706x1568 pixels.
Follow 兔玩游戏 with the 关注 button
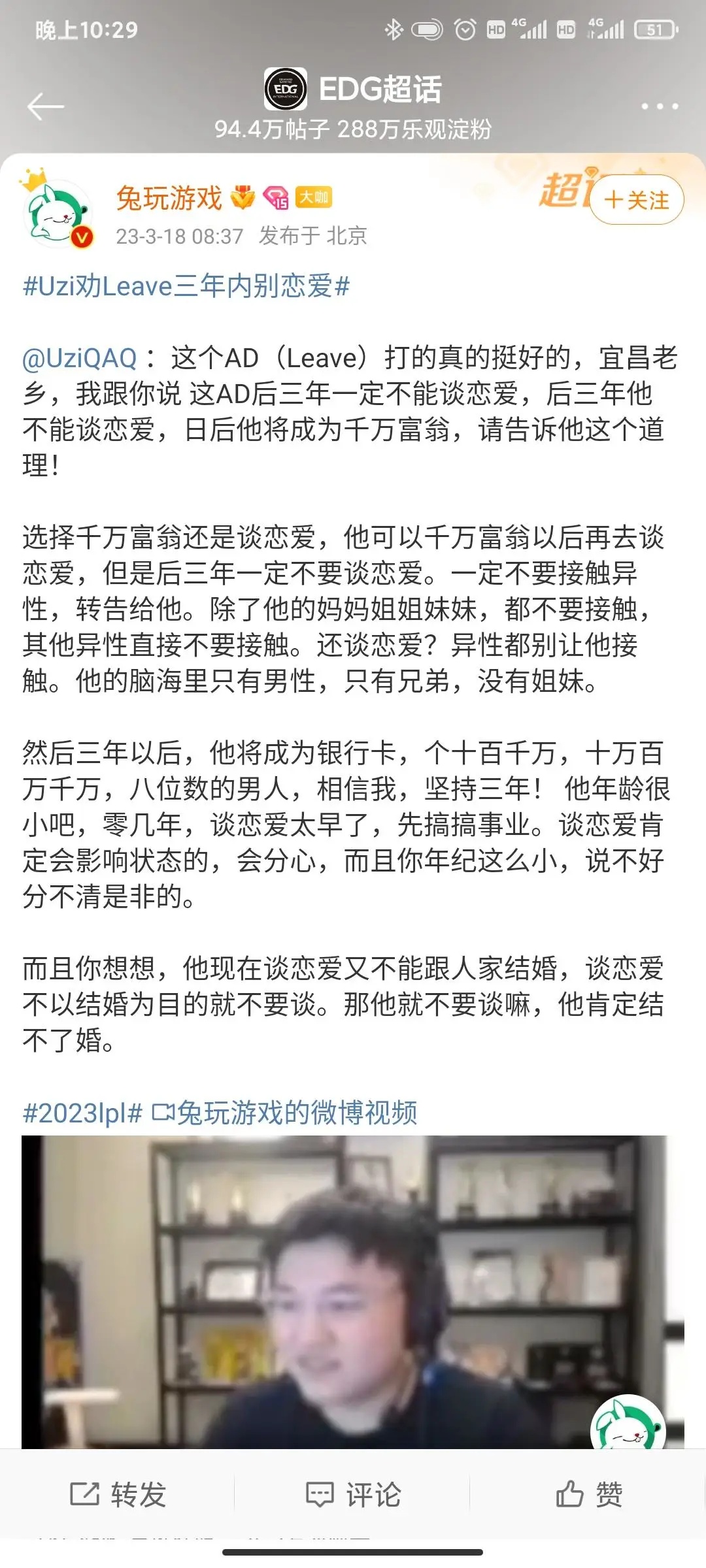(x=637, y=200)
